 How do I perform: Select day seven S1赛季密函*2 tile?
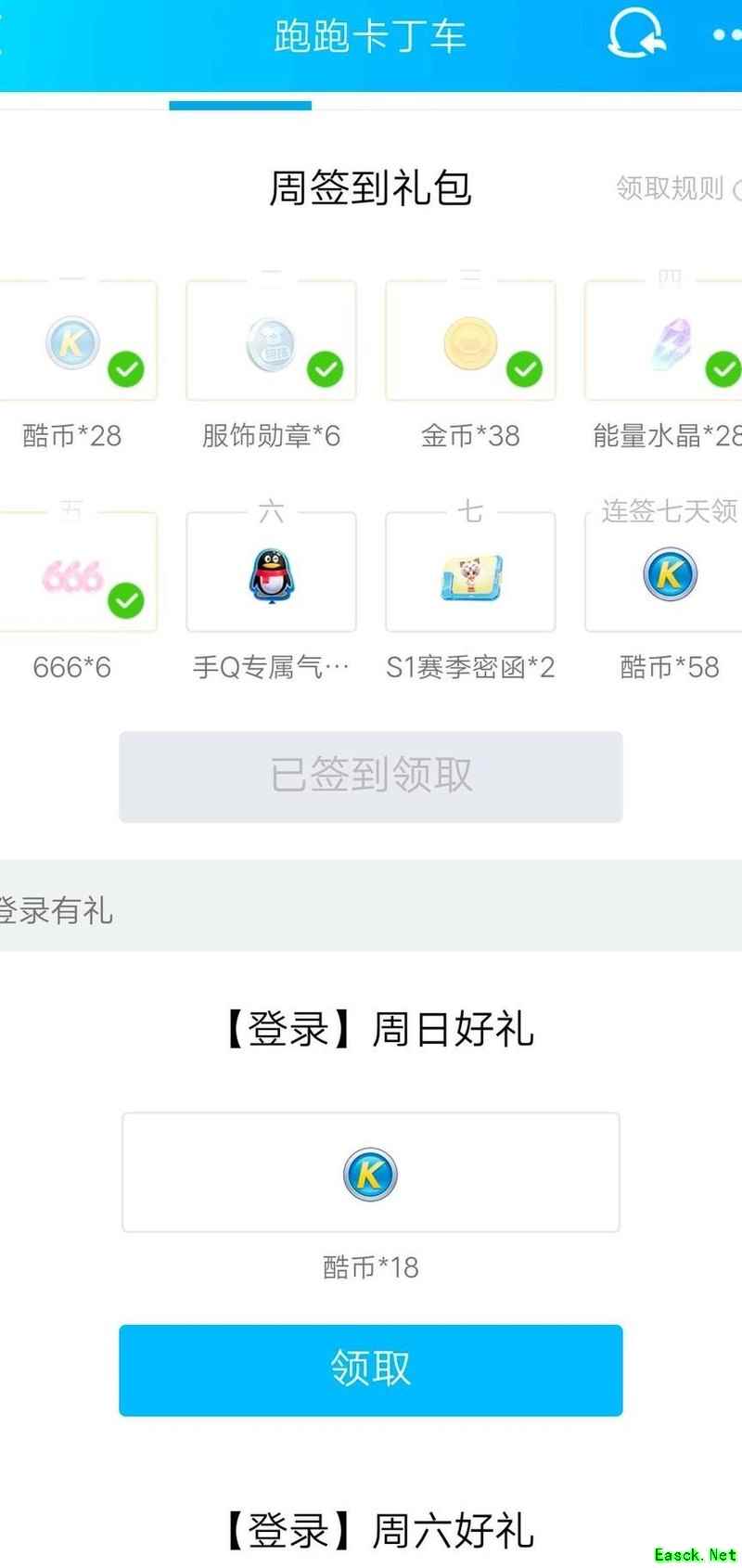[470, 573]
